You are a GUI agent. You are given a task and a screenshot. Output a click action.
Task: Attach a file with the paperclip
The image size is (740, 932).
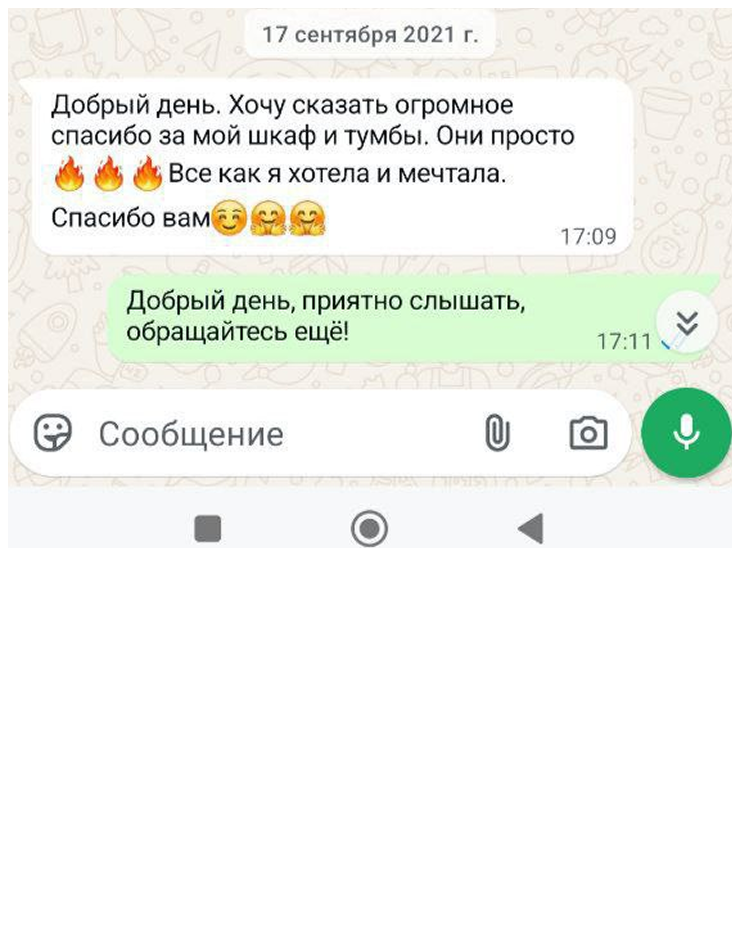tap(497, 433)
